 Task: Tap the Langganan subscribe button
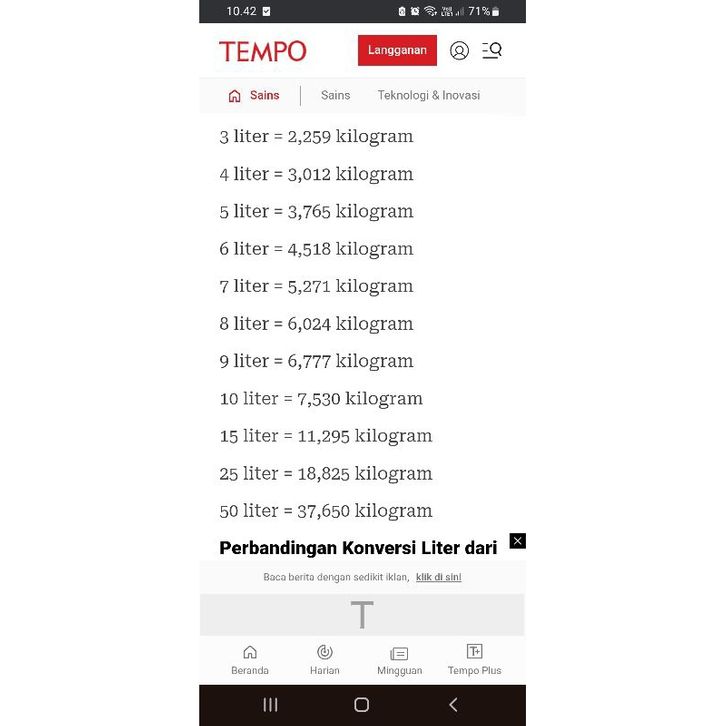[397, 50]
